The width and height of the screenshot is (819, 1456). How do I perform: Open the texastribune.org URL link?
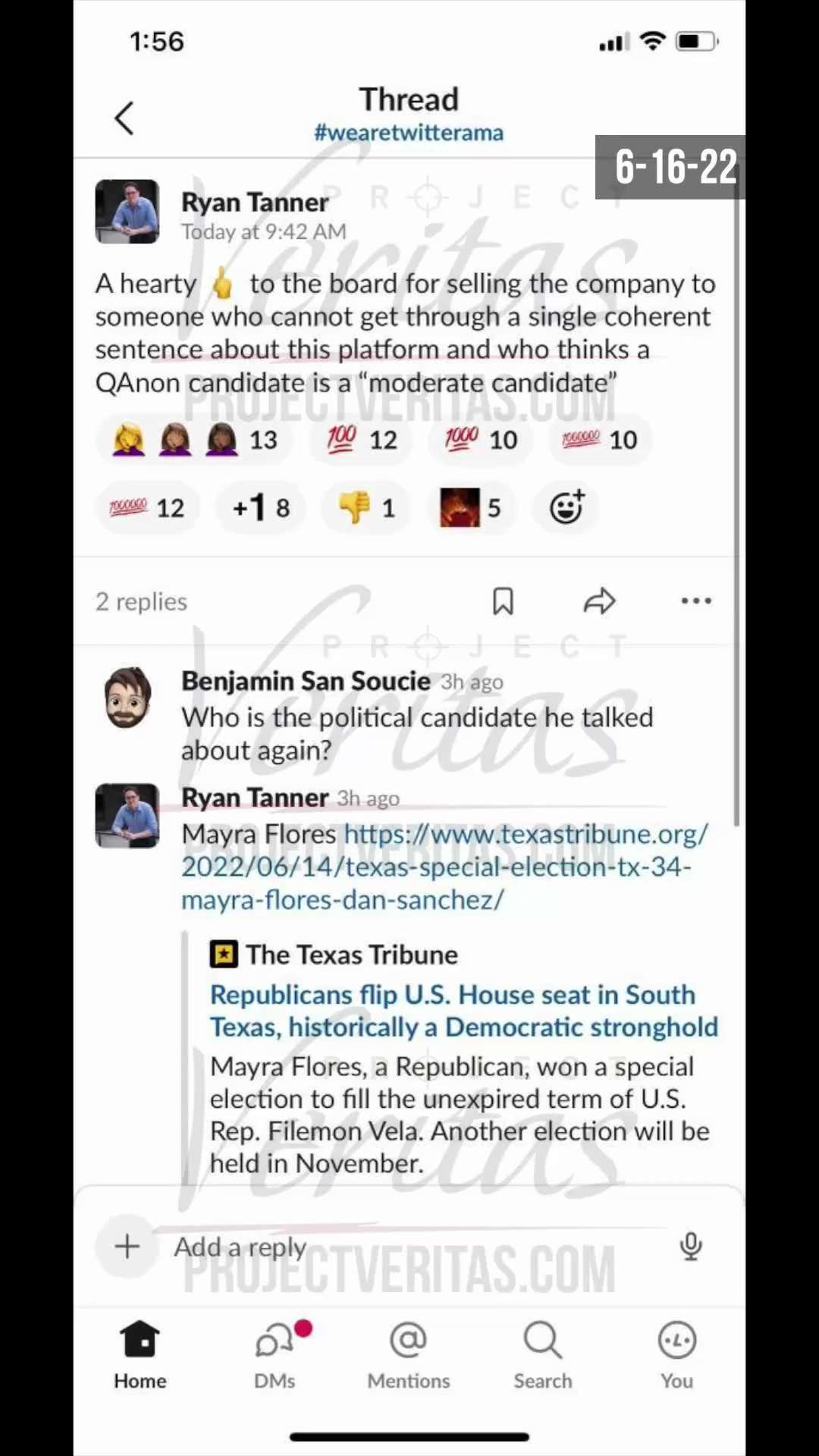pyautogui.click(x=444, y=867)
